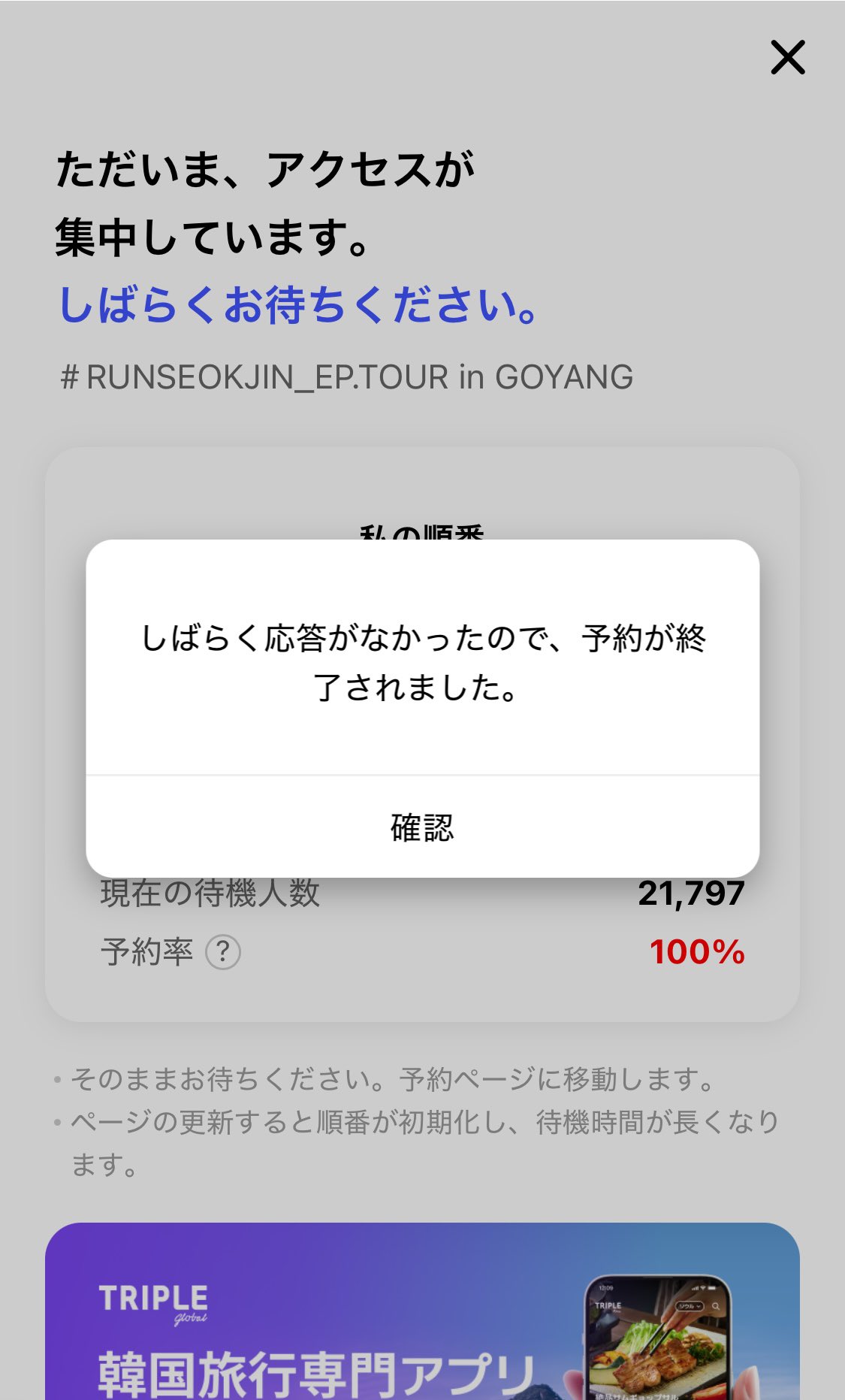Click the red 100% reservation rate value
Viewport: 845px width, 1400px height.
[697, 953]
